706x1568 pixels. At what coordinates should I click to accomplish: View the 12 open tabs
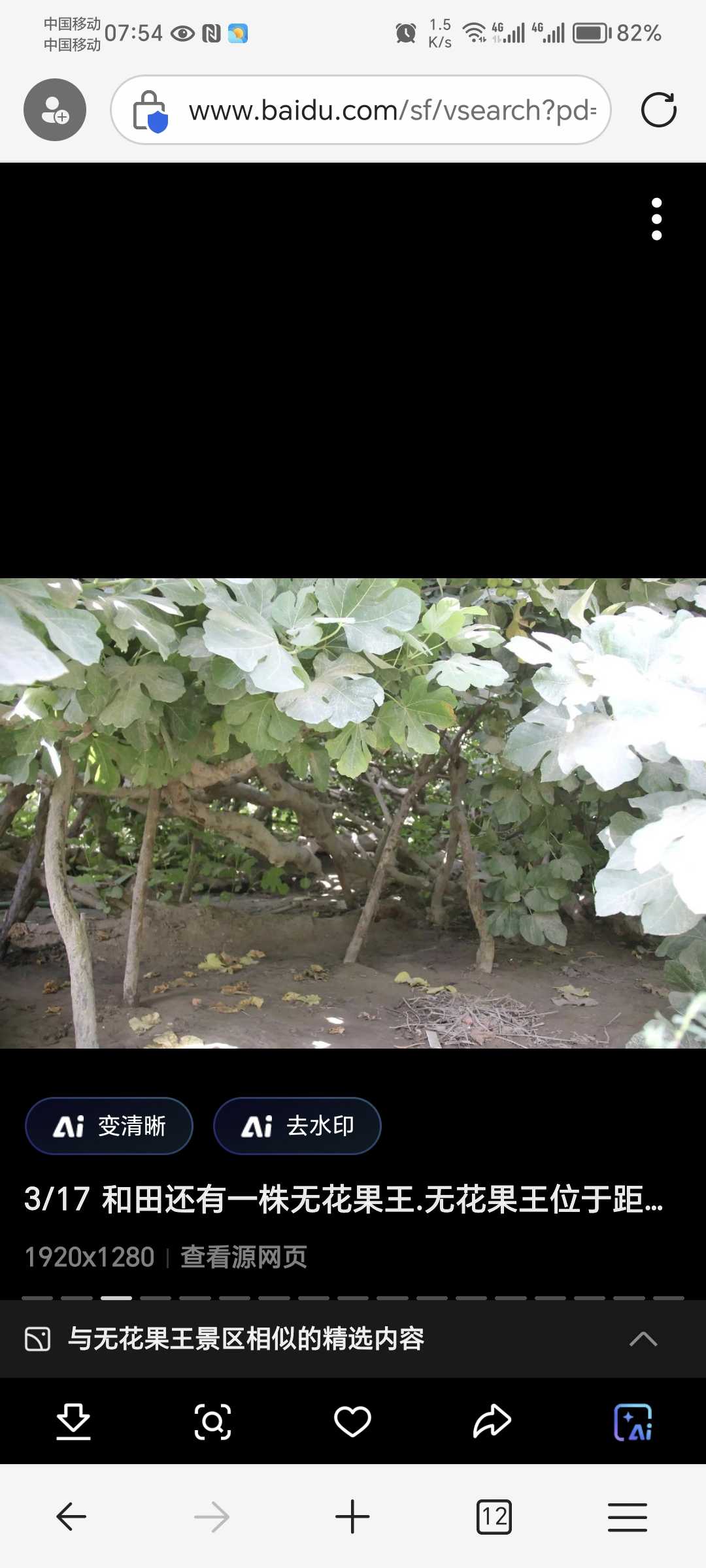[x=494, y=1516]
